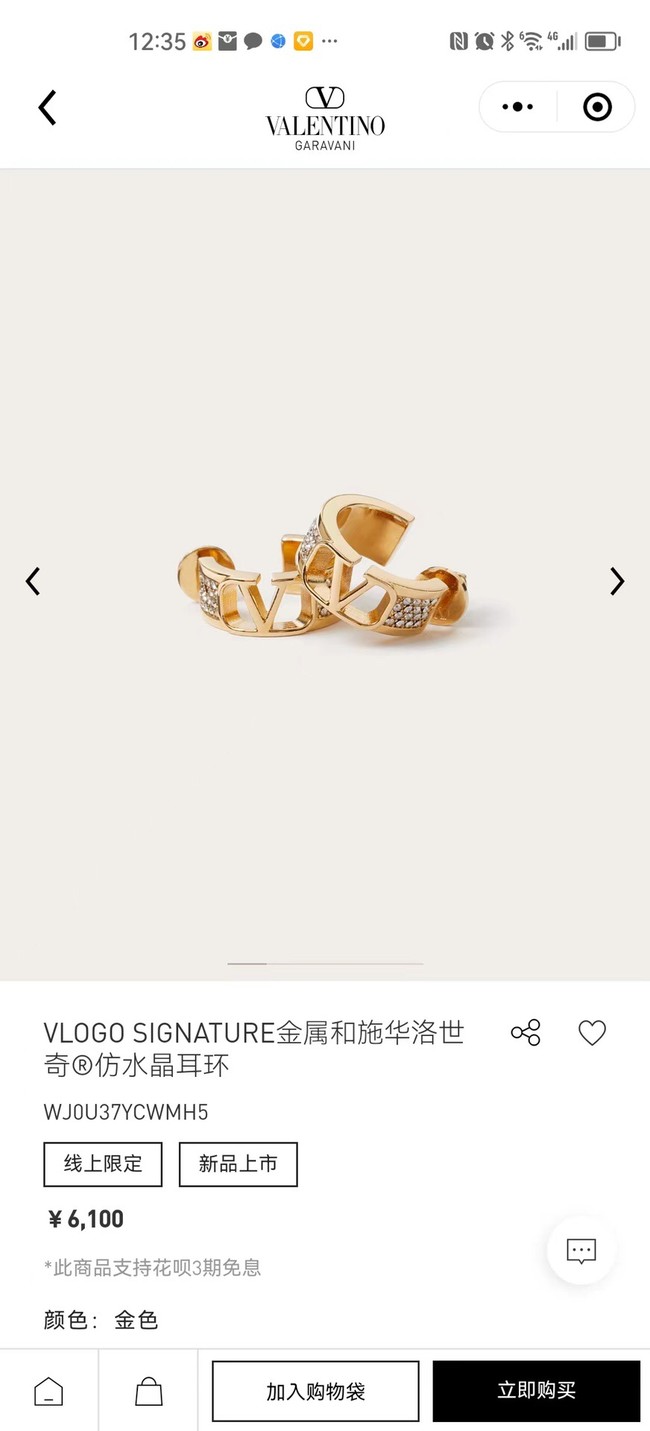
Task: Tap 立即购买 to buy now
Action: [x=536, y=1391]
